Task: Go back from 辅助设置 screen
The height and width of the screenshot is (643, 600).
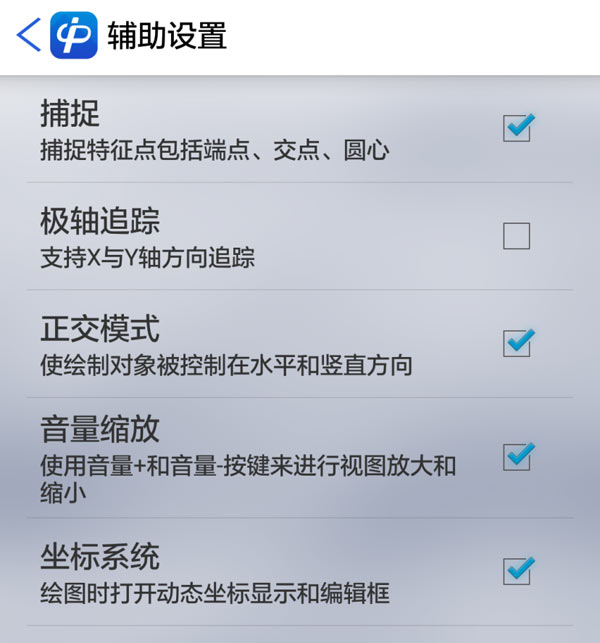Action: (x=29, y=35)
